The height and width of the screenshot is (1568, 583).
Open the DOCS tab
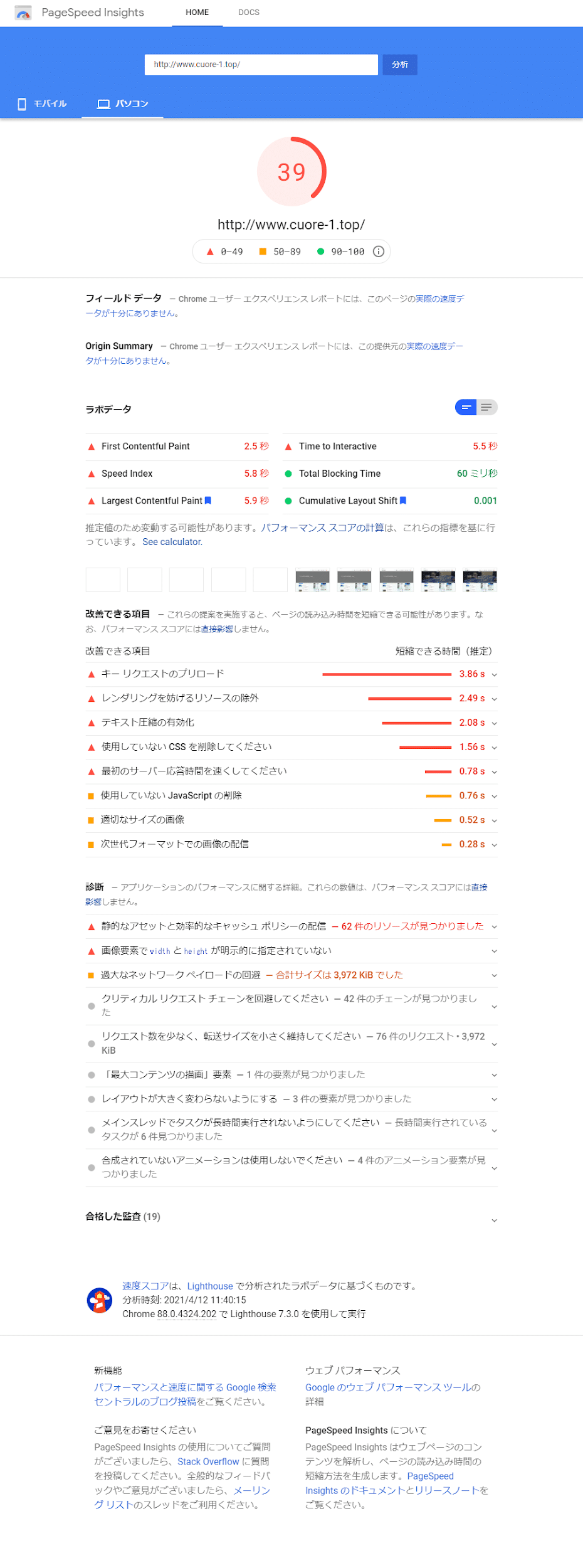[249, 13]
